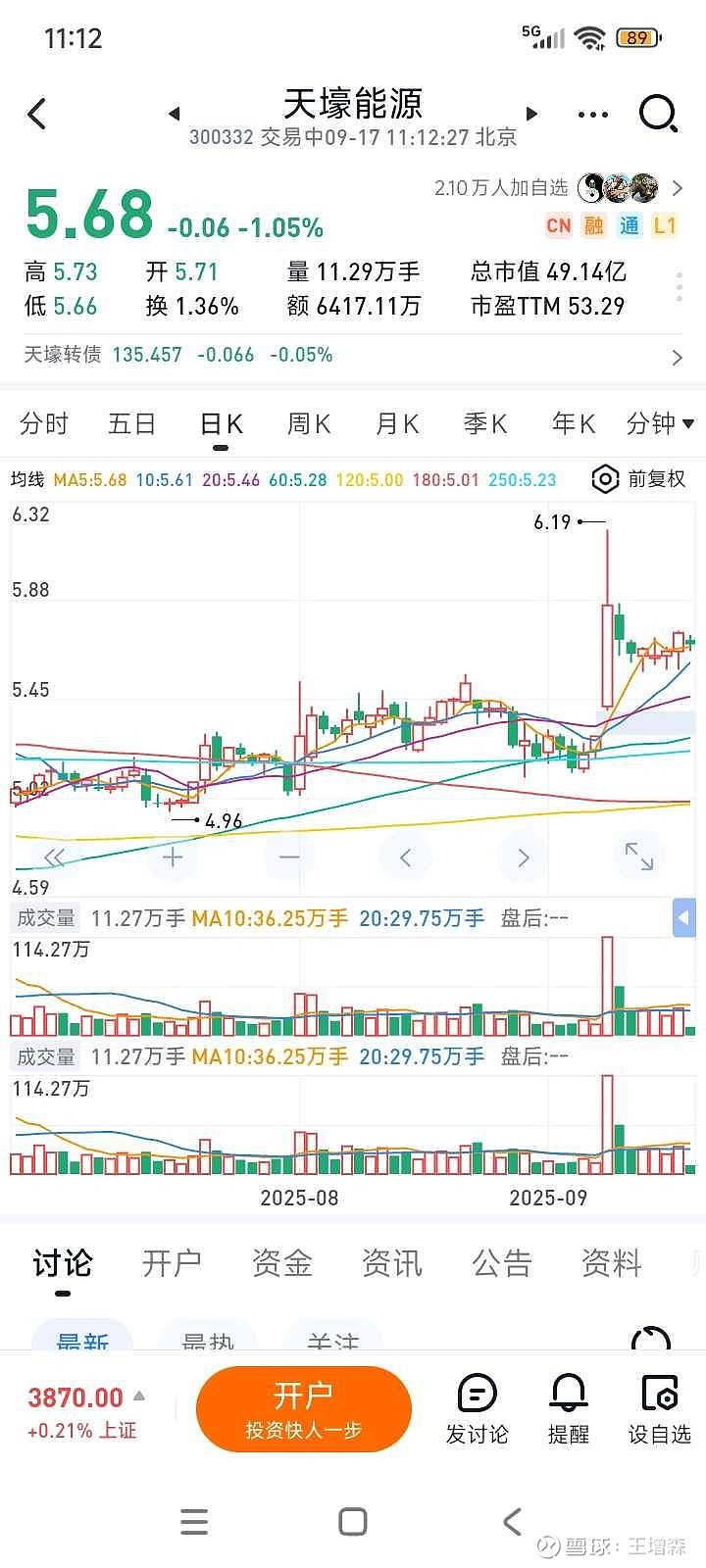Switch to the 公告 tab
This screenshot has width=706, height=1568.
502,1263
